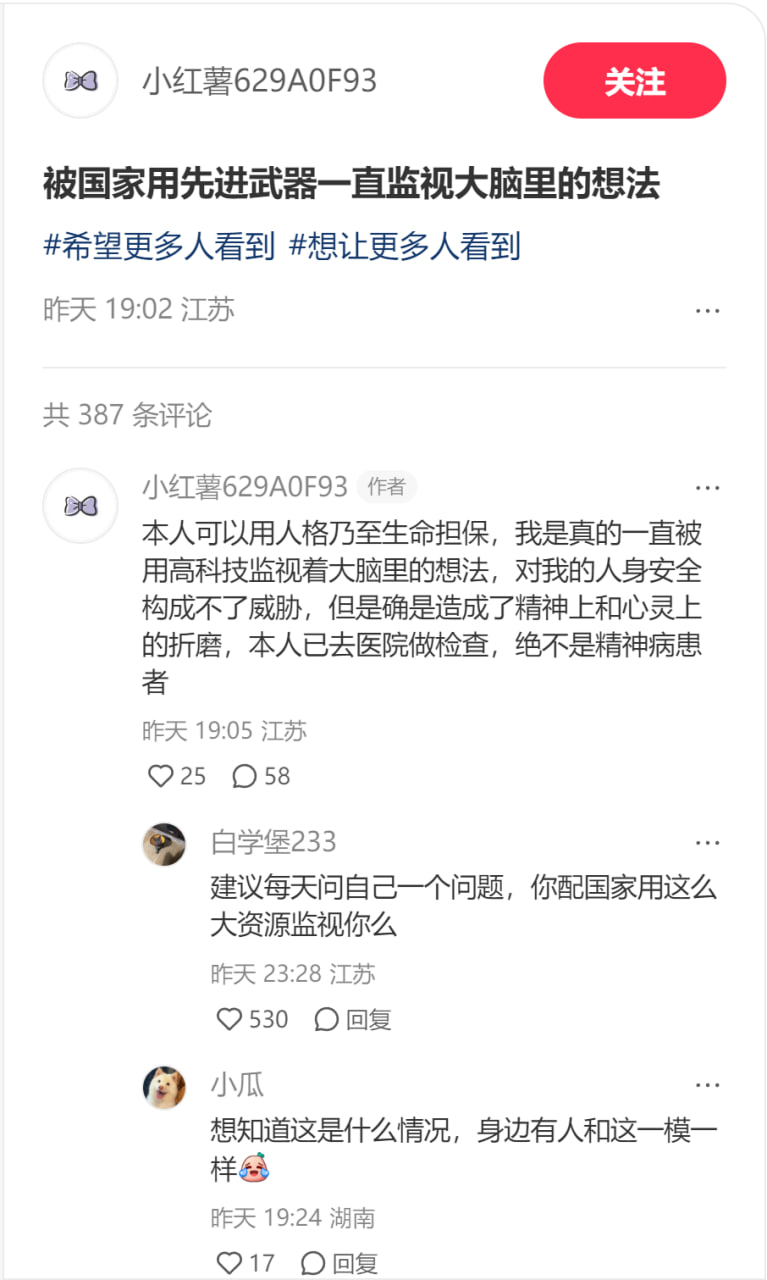This screenshot has height=1280, width=767.
Task: Like 白学堡233's comment showing 530 likes
Action: pyautogui.click(x=228, y=1020)
